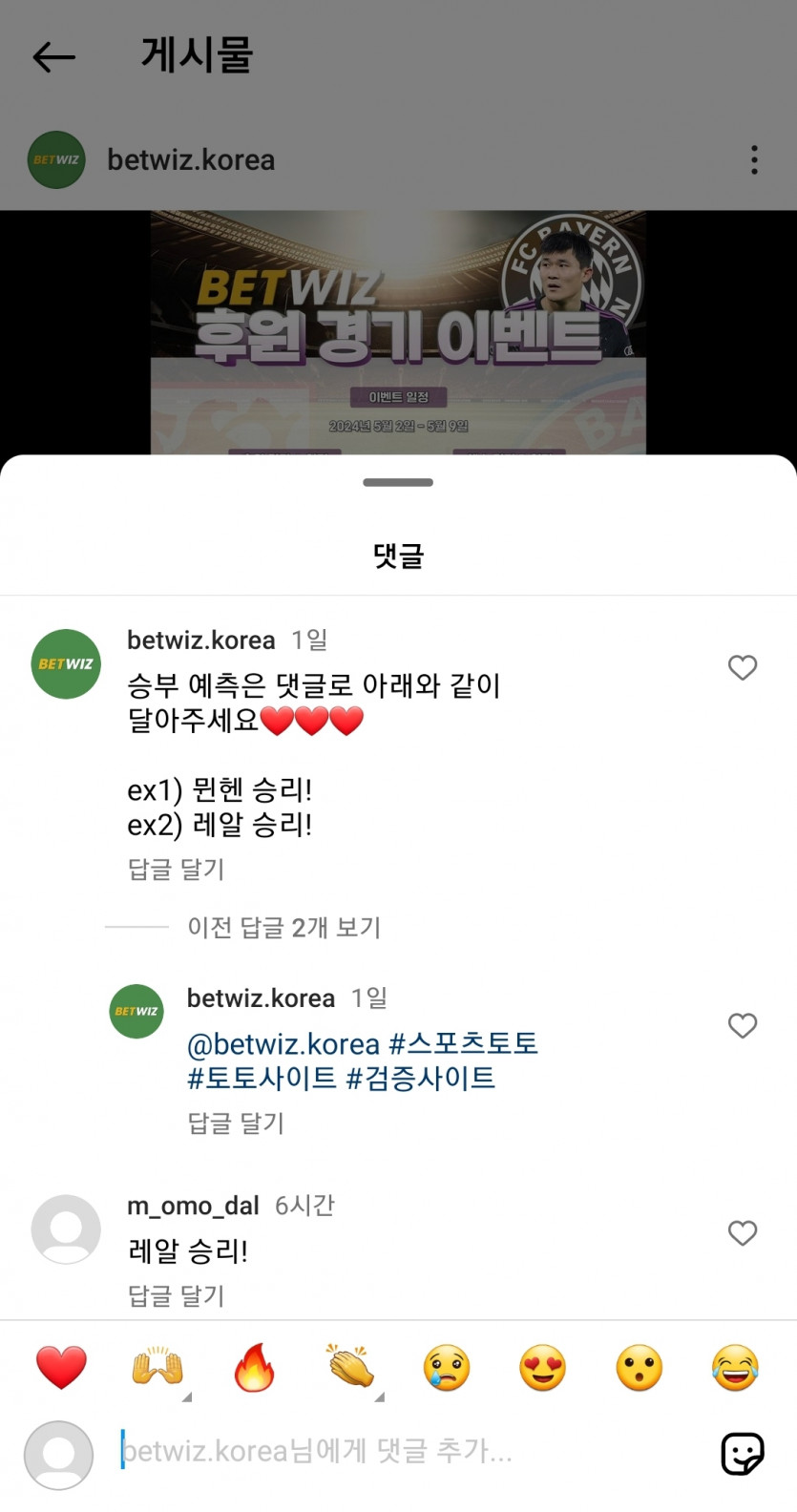Insert the red heart emoji
Viewport: 797px width, 1512px height.
click(x=61, y=1367)
